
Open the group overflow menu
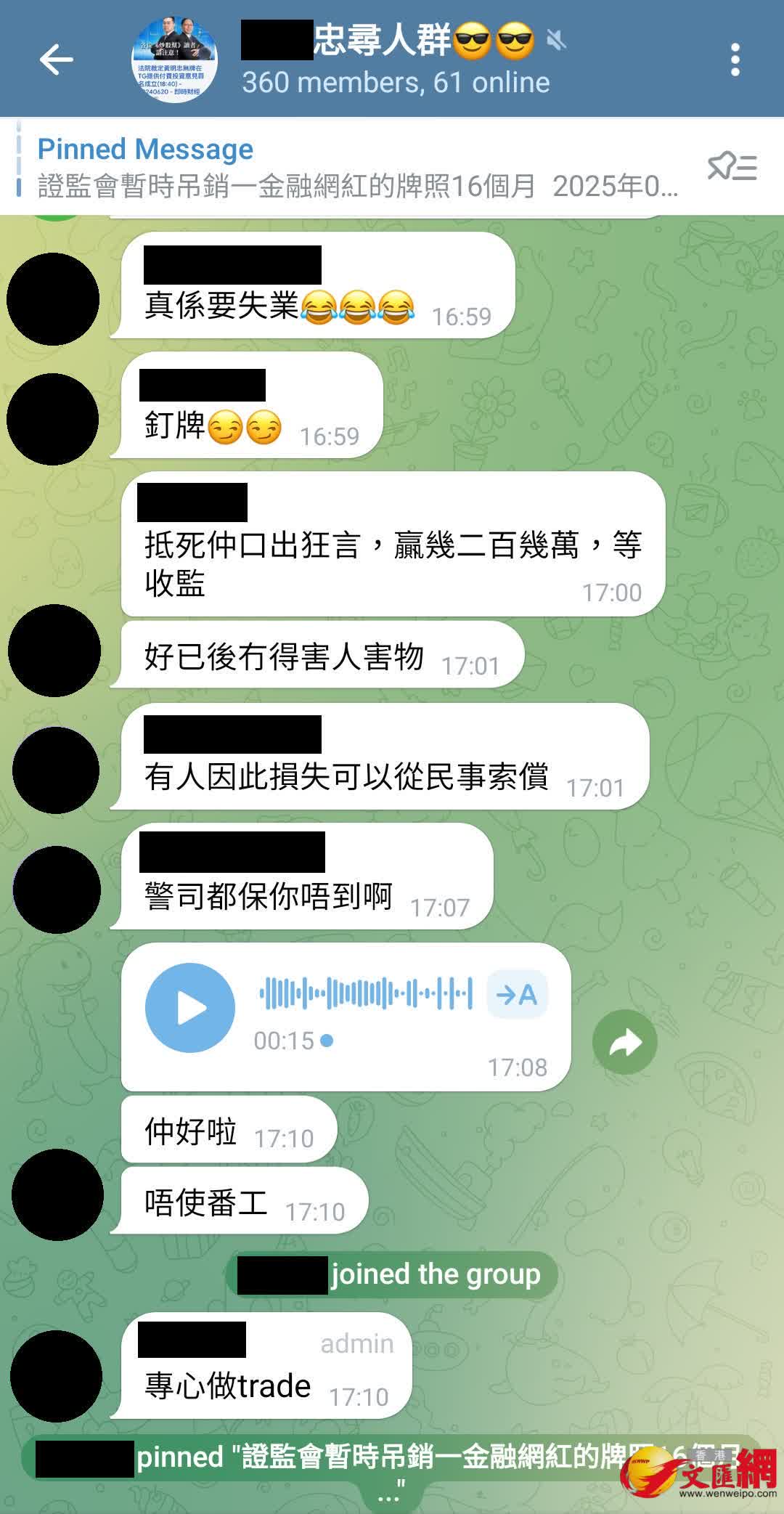(735, 60)
